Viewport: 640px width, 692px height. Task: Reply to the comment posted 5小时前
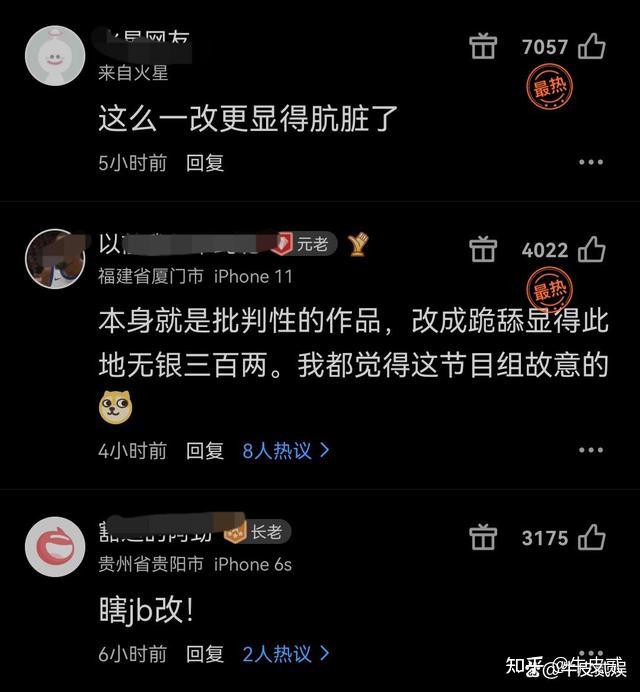[205, 162]
